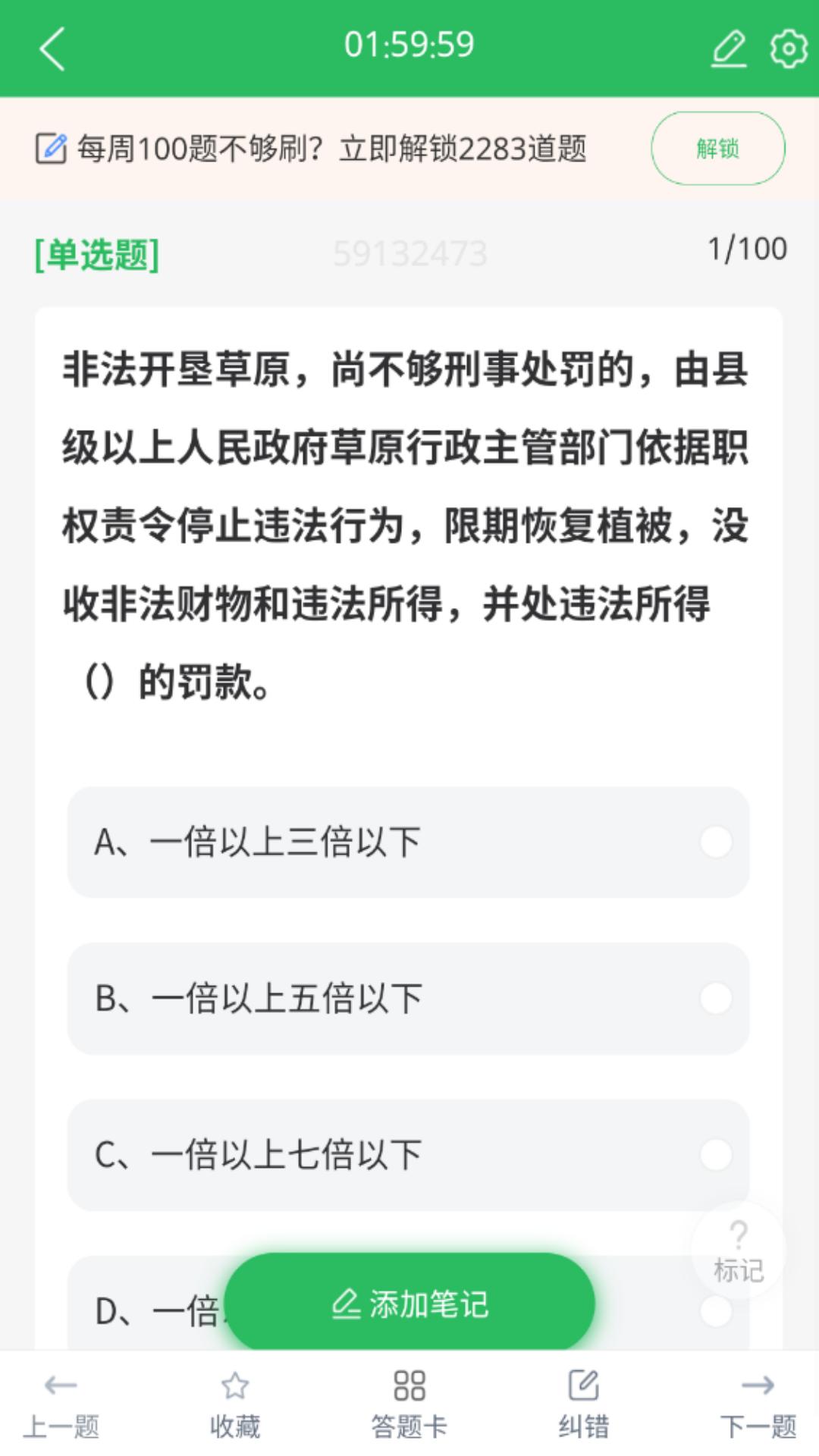This screenshot has height=1456, width=819.
Task: Click the pencil icon beside the unlock banner
Action: point(52,149)
